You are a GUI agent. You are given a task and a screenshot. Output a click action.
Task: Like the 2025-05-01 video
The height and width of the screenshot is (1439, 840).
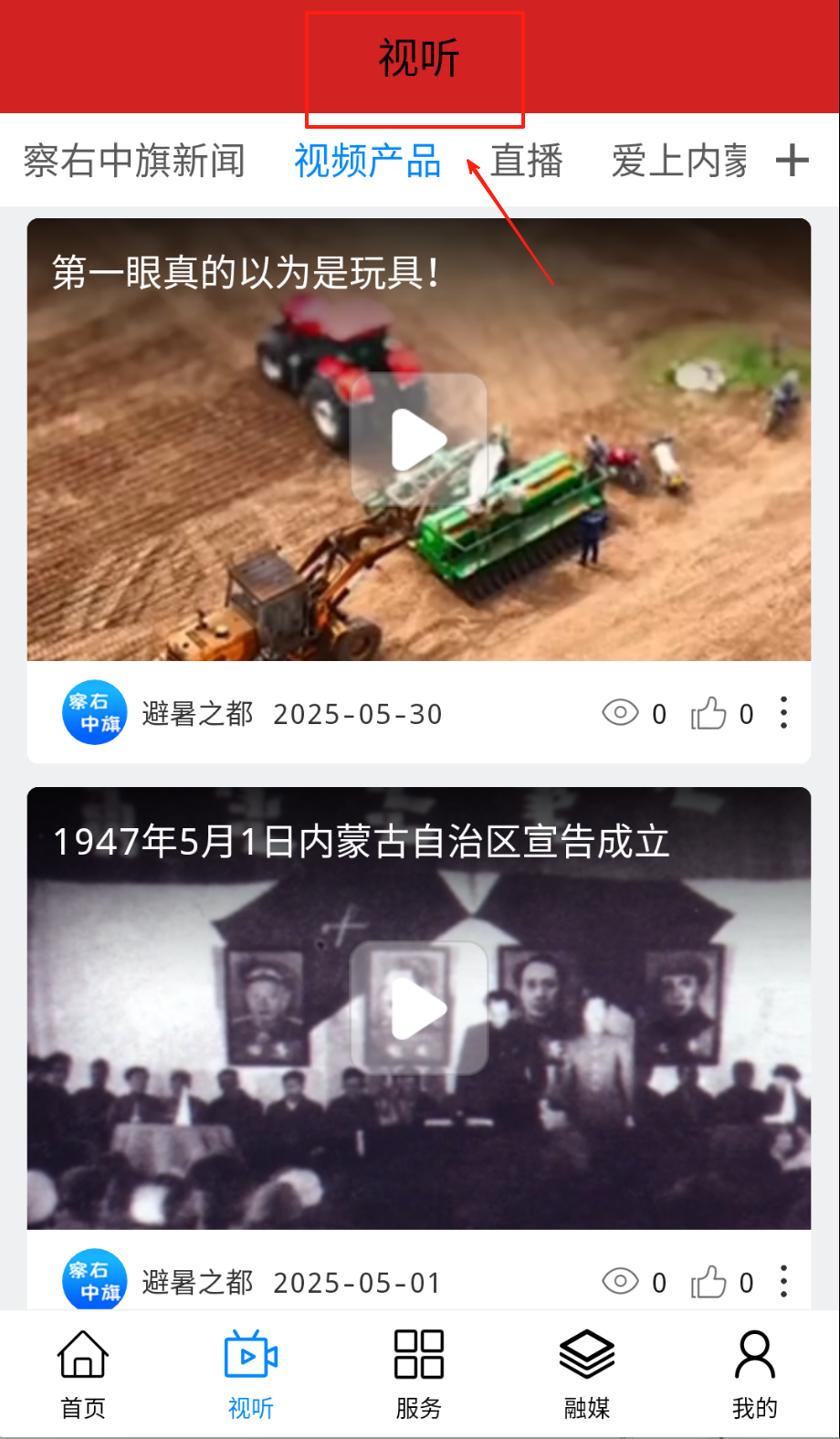[x=709, y=1283]
